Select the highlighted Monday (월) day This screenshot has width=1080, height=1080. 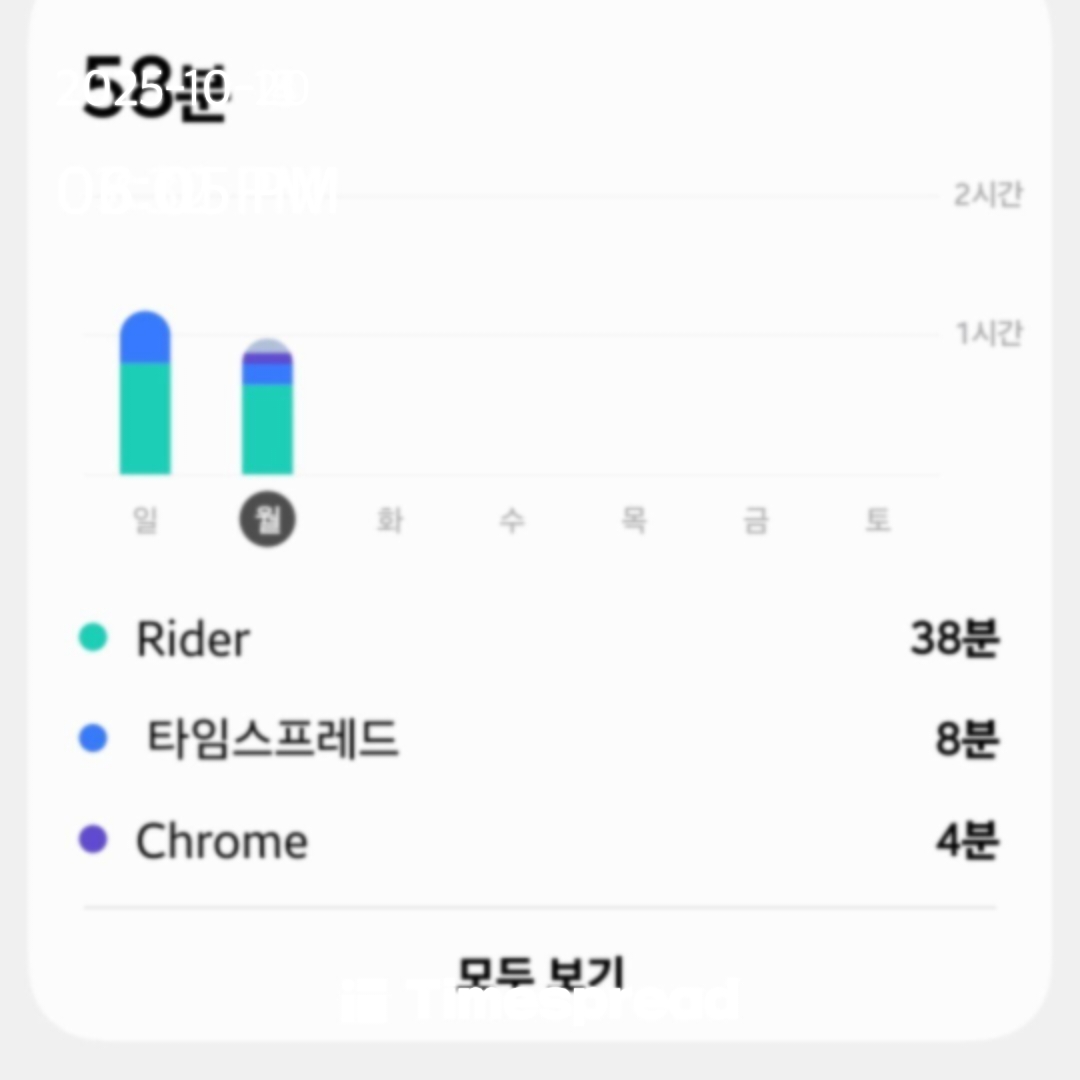coord(267,520)
